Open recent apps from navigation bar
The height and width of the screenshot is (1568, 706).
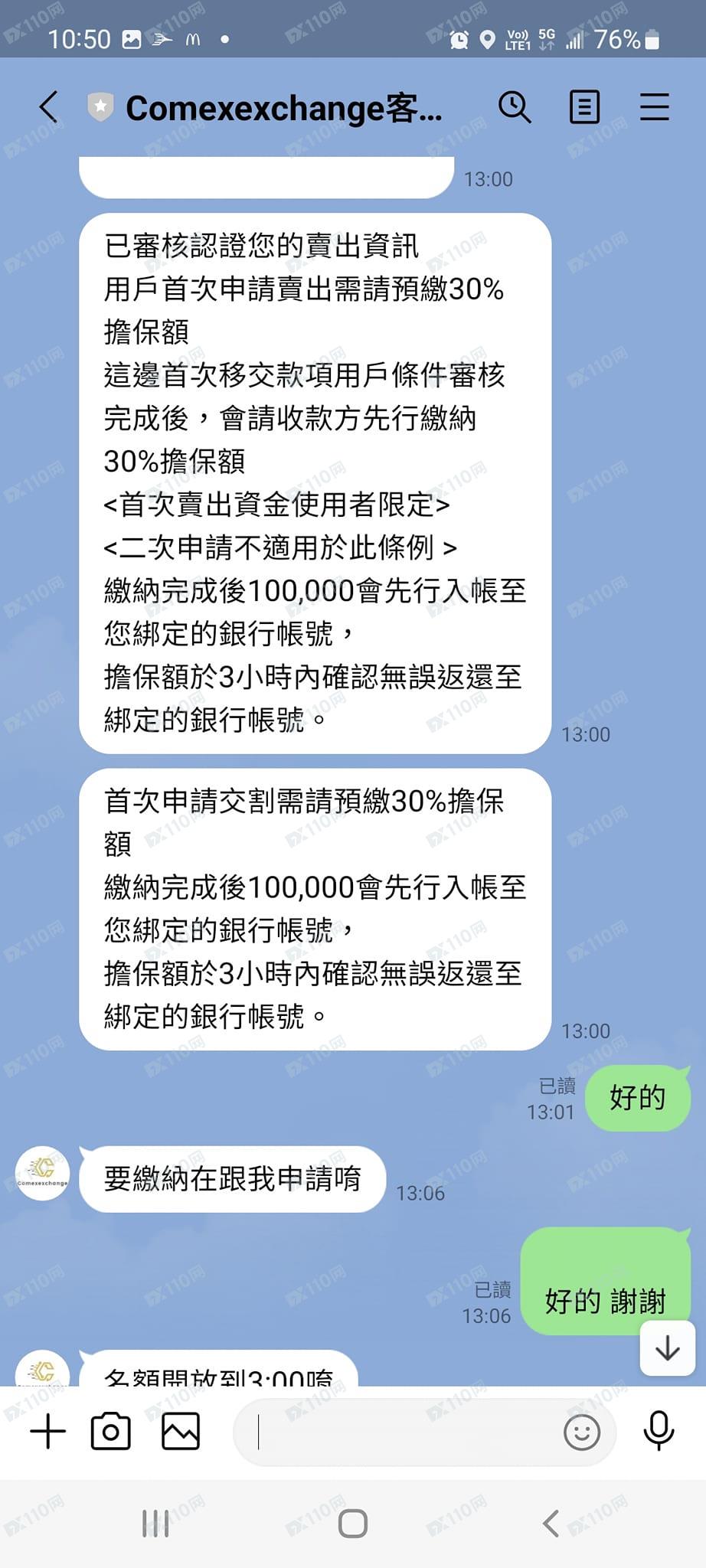pos(155,1524)
